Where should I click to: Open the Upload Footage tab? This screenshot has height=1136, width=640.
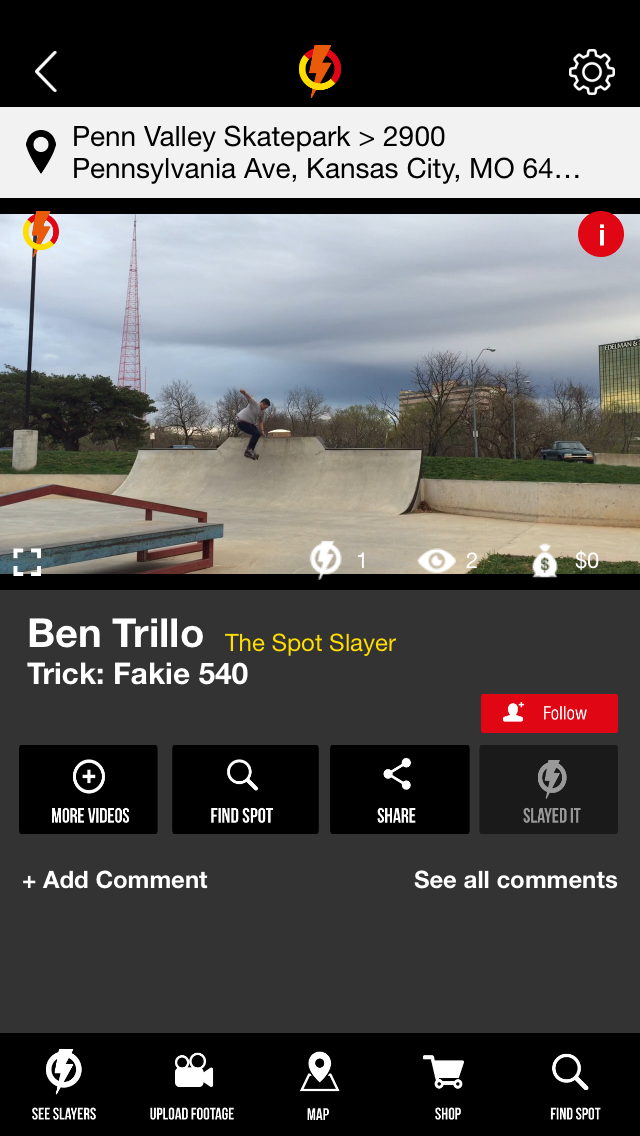pos(192,1085)
